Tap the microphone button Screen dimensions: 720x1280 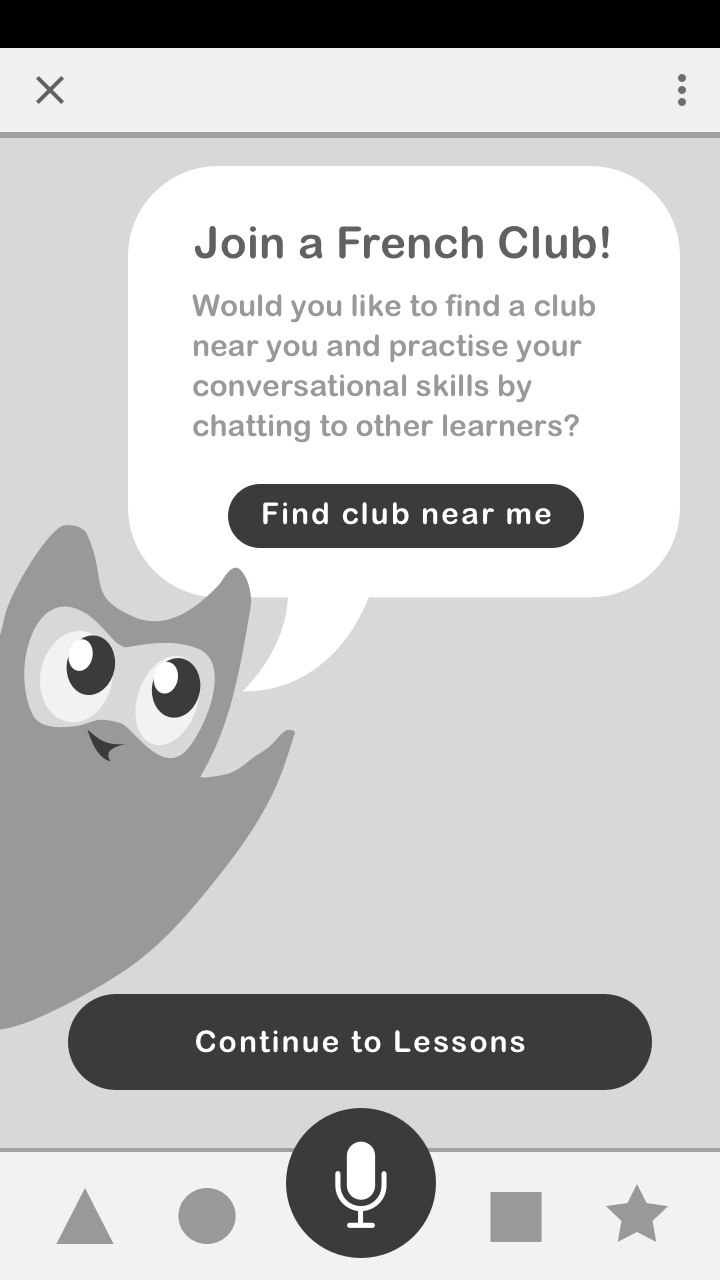tap(361, 1183)
